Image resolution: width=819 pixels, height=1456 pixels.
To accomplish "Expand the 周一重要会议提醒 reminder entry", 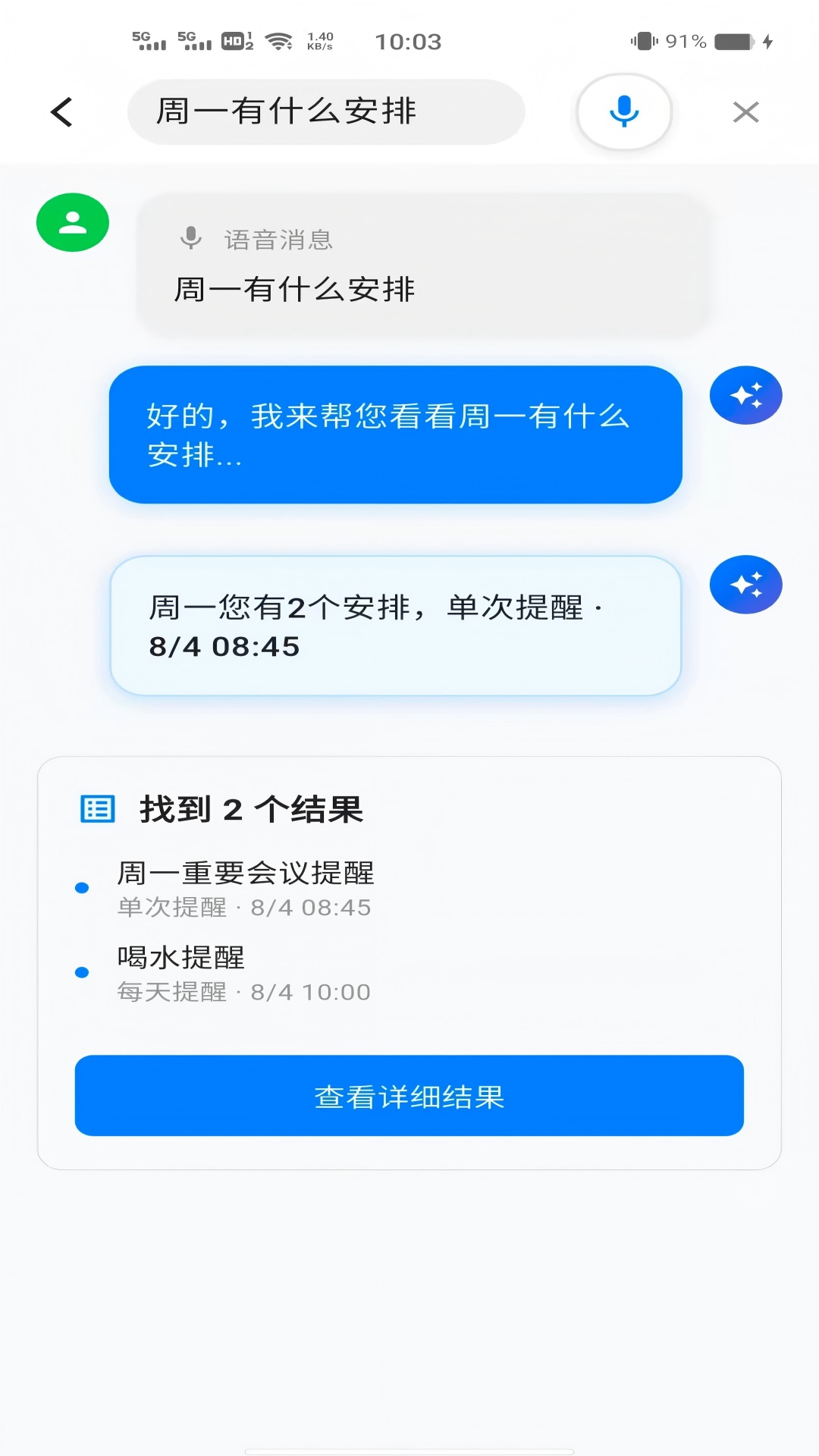I will click(246, 874).
